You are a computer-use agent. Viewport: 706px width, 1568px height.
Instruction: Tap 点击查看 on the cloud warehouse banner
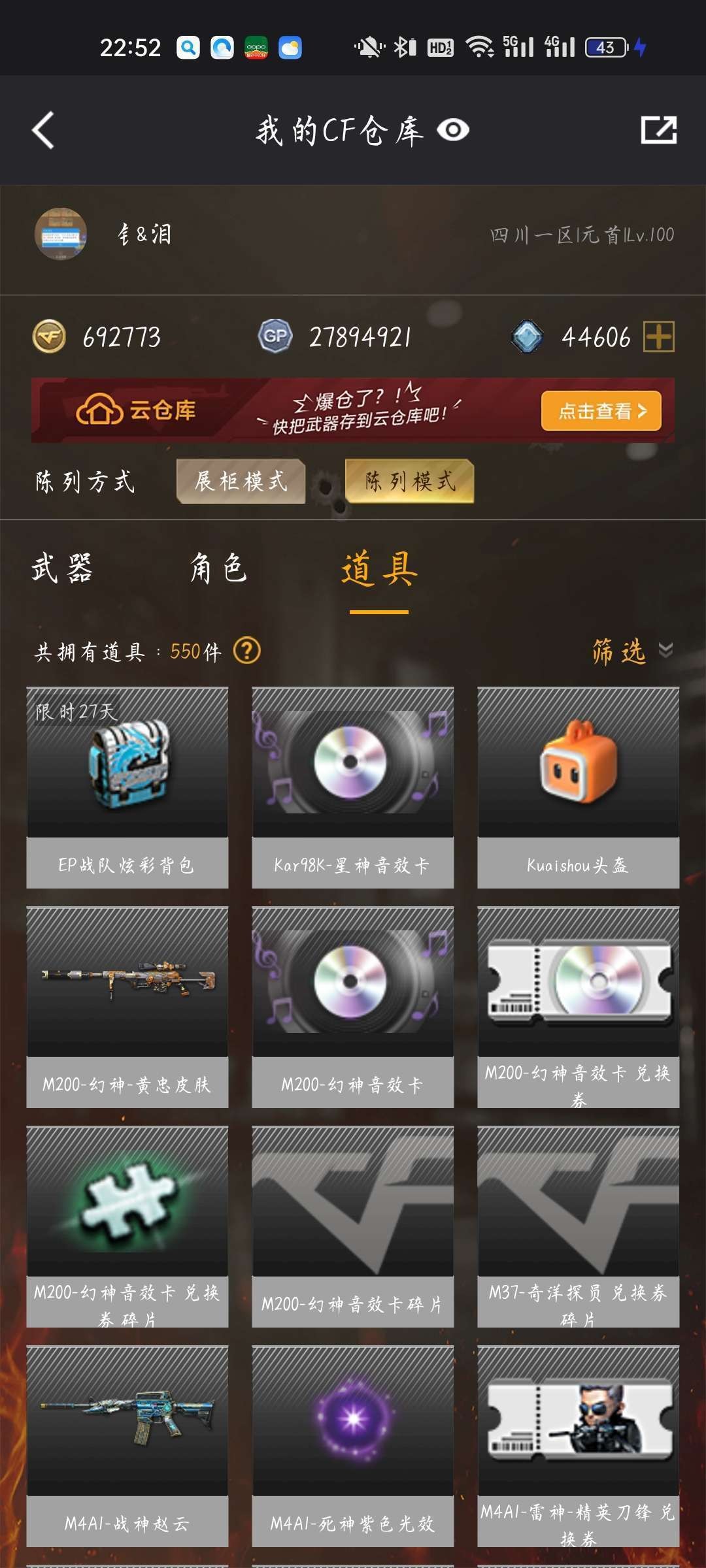pyautogui.click(x=601, y=411)
